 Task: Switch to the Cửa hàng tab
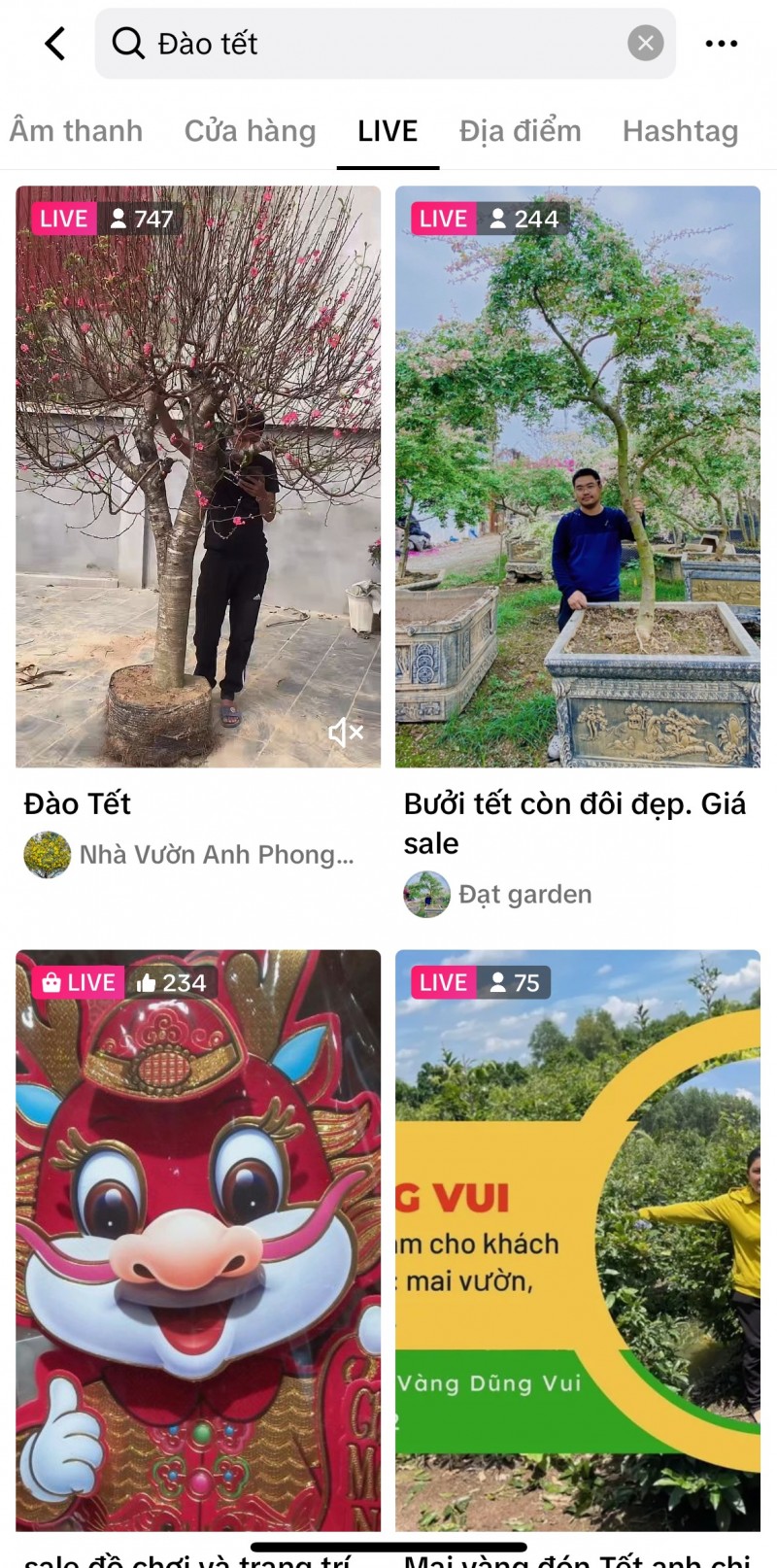pyautogui.click(x=250, y=131)
